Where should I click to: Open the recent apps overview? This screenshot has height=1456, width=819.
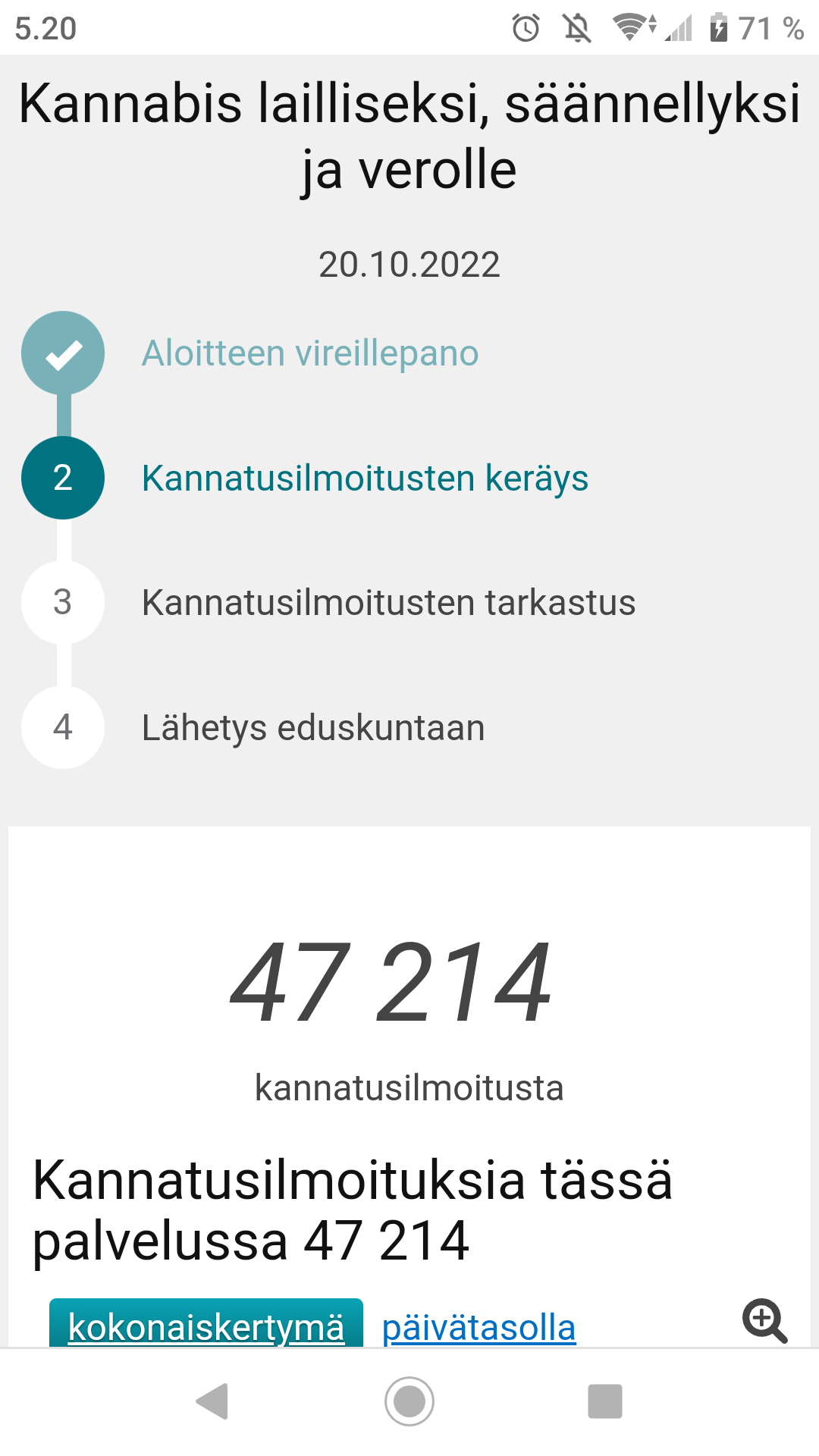(605, 1401)
